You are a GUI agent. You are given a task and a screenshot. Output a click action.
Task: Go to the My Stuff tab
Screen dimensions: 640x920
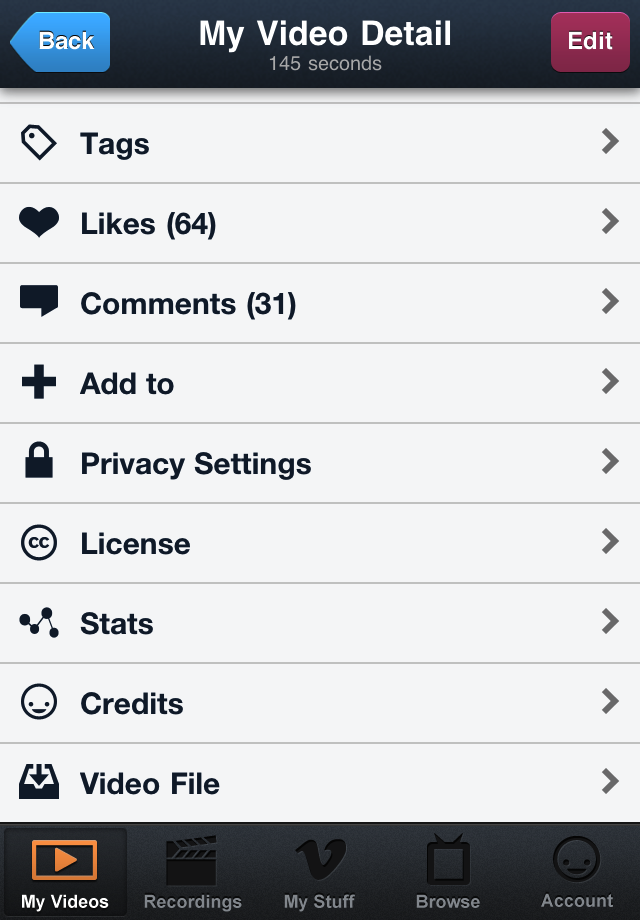point(320,872)
